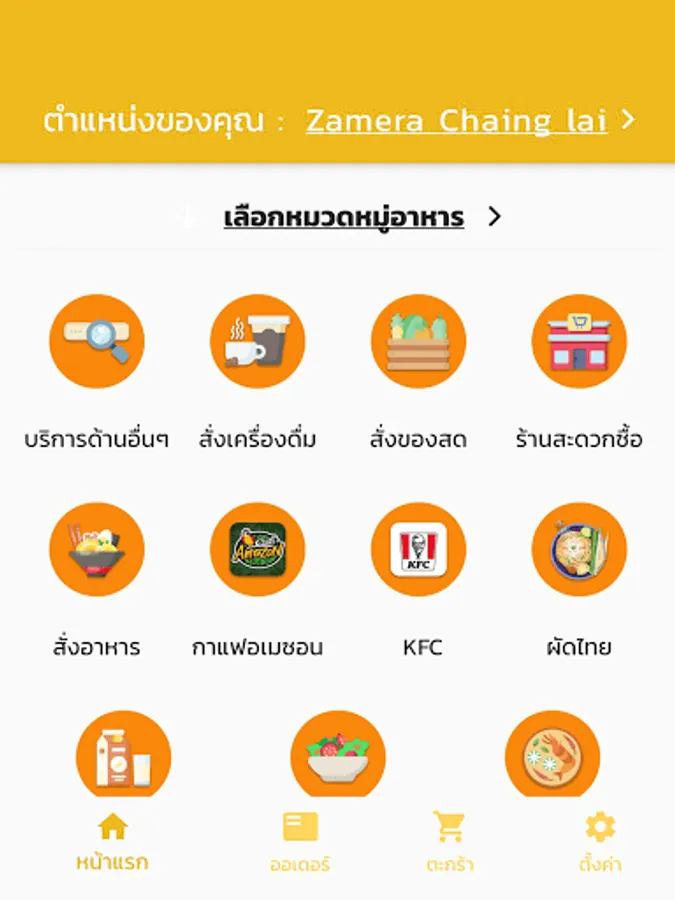Open the สั่งอาหาร food ordering category
Screen dimensions: 675x900
tap(97, 550)
